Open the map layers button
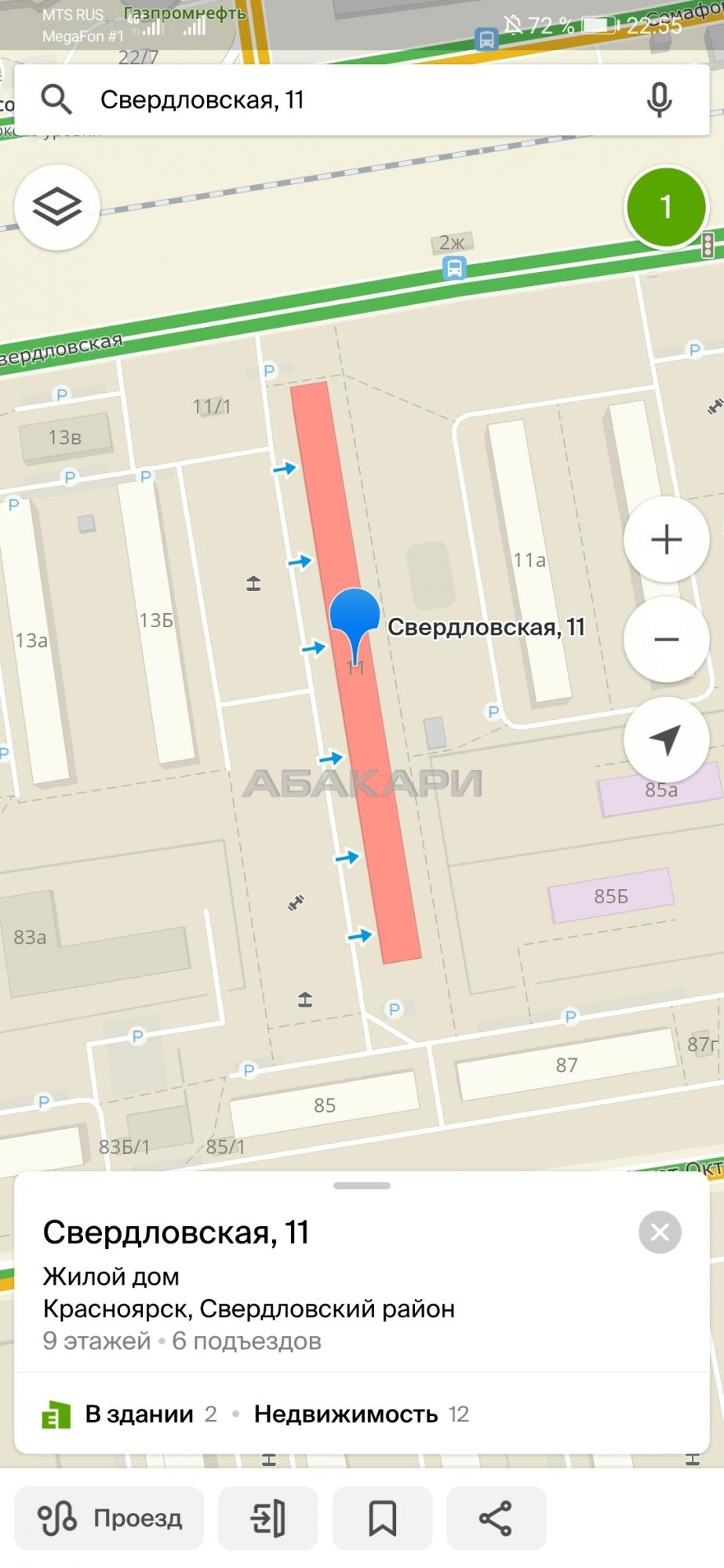Screen dimensions: 724x1568 pyautogui.click(x=57, y=207)
